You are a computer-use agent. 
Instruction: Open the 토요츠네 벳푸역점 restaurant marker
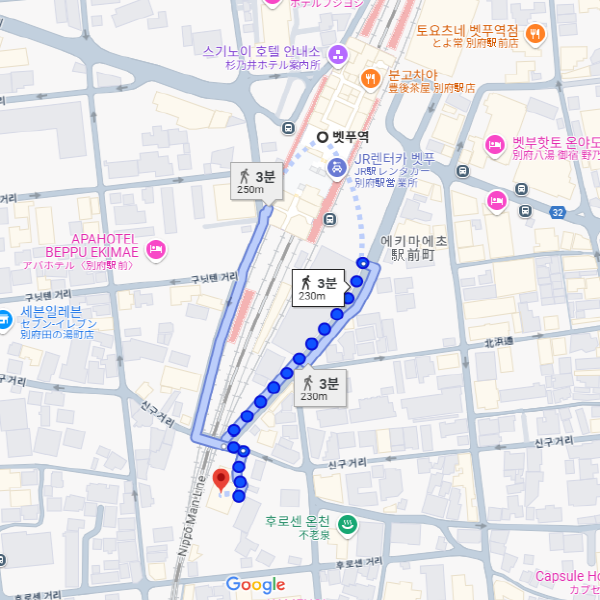(535, 34)
